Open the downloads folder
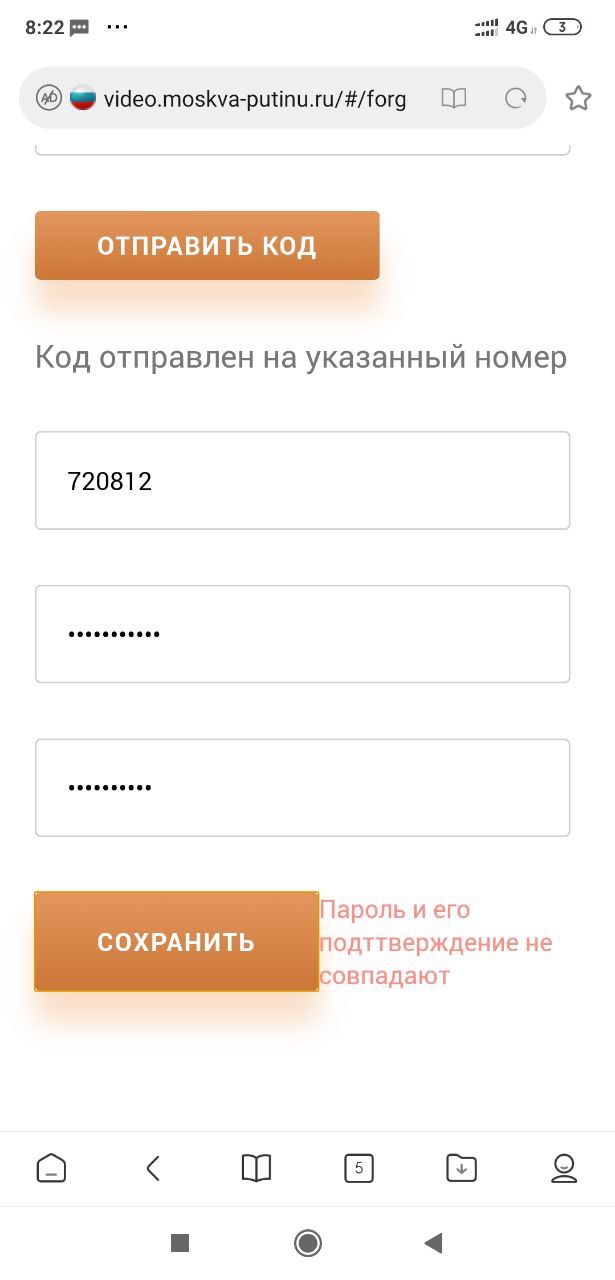This screenshot has width=615, height=1280. point(461,1168)
